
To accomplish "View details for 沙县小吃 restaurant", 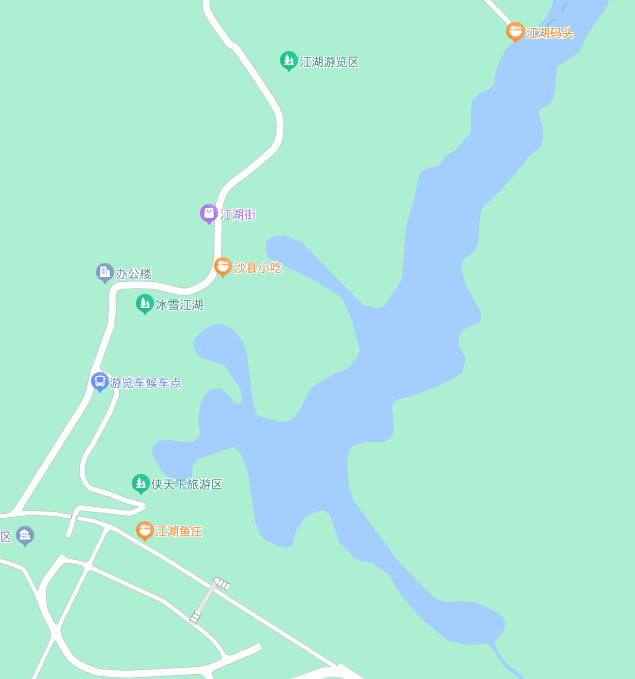I will (x=223, y=267).
